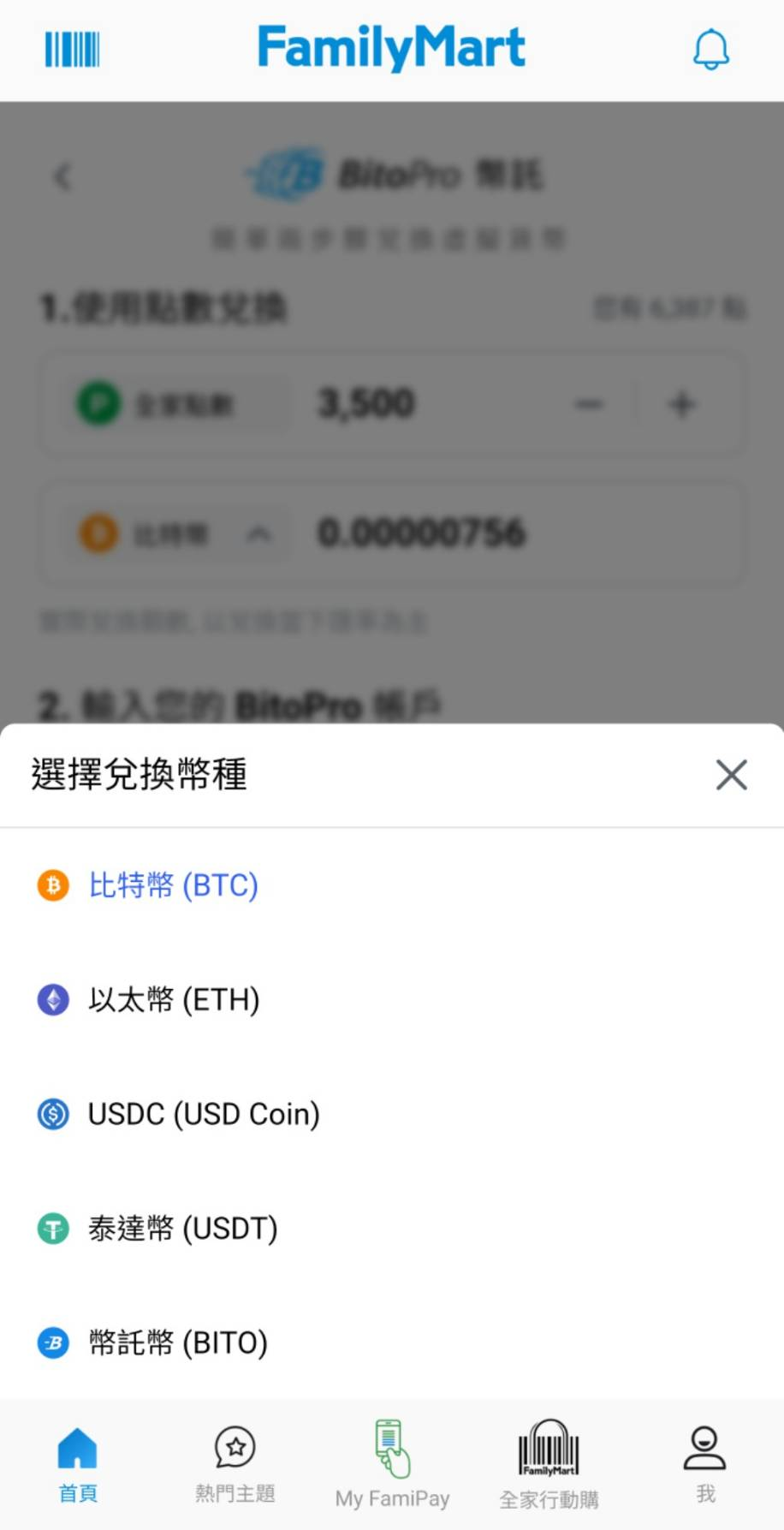Choose 以太幣 (ETH) from the list
This screenshot has height=1530, width=784.
[173, 999]
